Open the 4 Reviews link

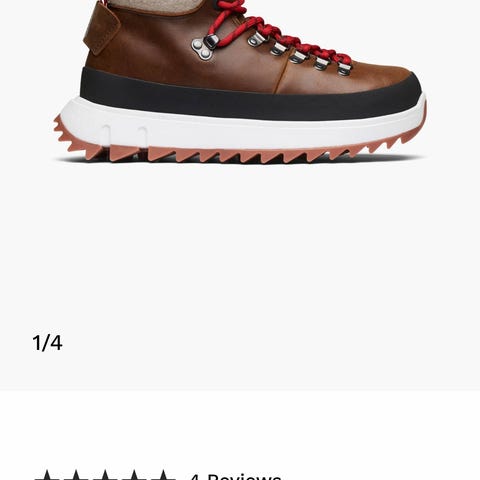(x=235, y=475)
